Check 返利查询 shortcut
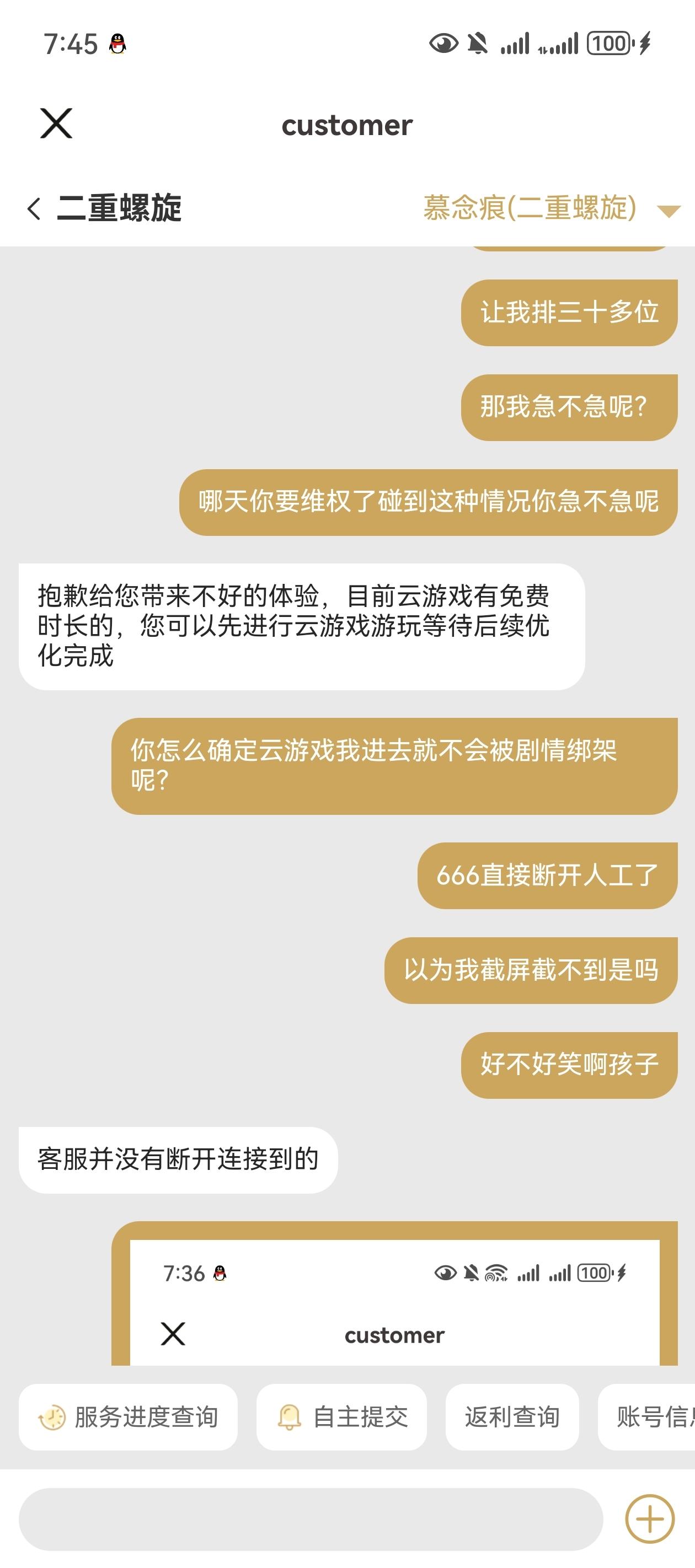Viewport: 695px width, 1568px height. (512, 1417)
